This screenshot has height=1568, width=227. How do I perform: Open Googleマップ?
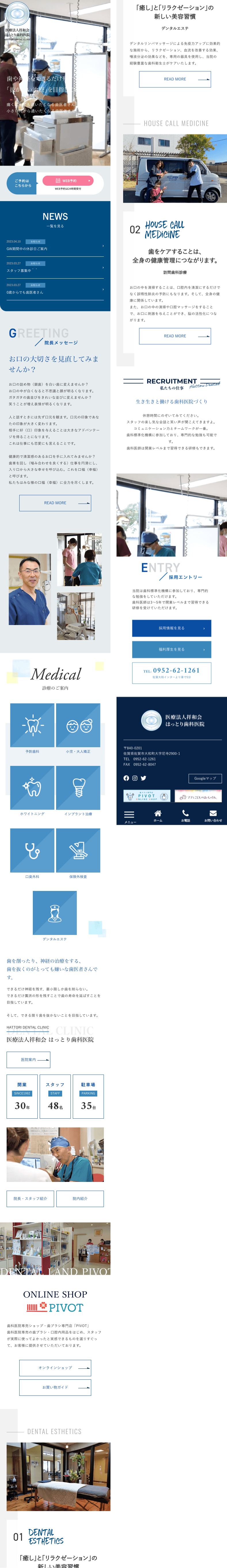coord(205,779)
